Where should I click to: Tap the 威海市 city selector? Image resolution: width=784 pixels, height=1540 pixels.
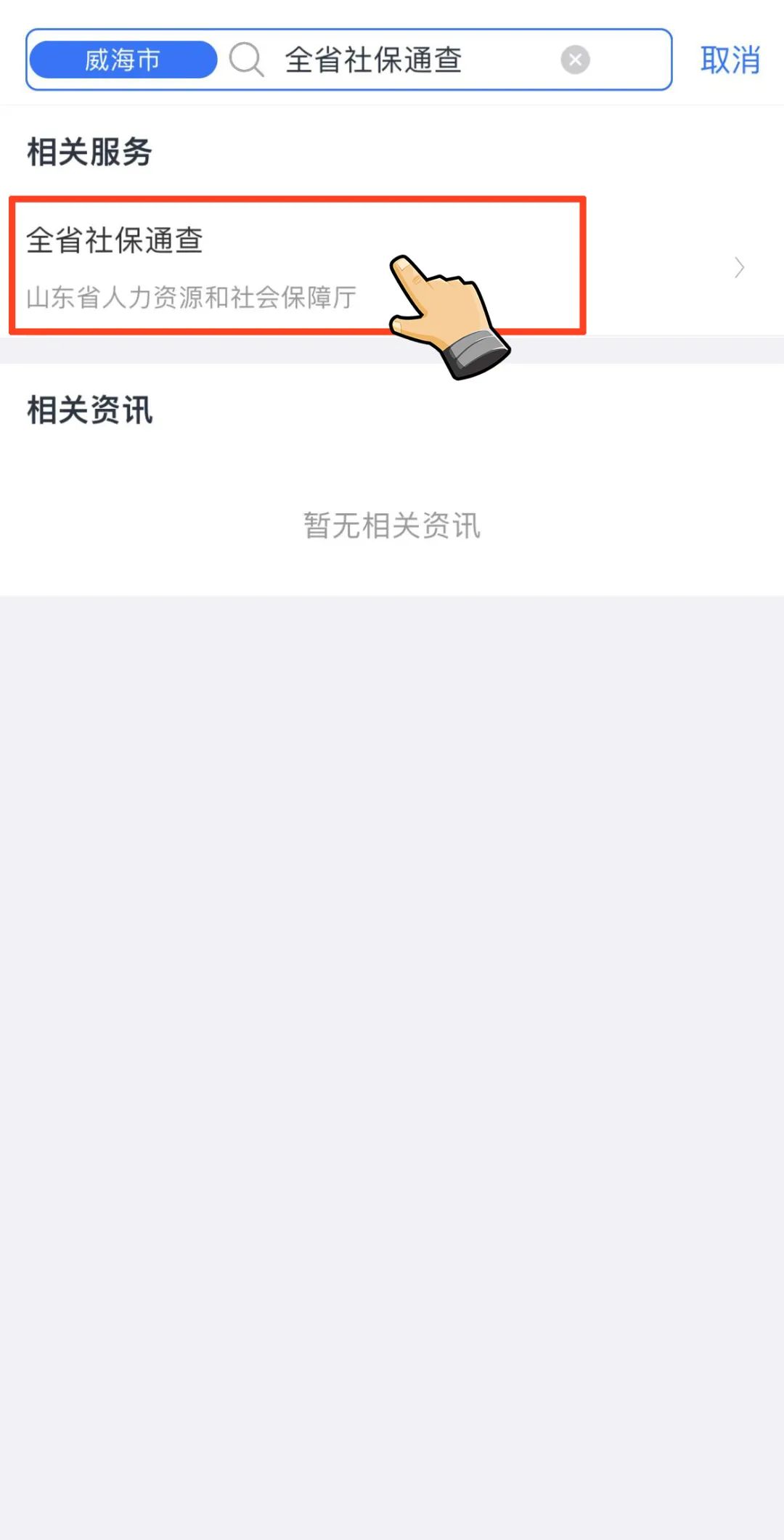point(123,60)
